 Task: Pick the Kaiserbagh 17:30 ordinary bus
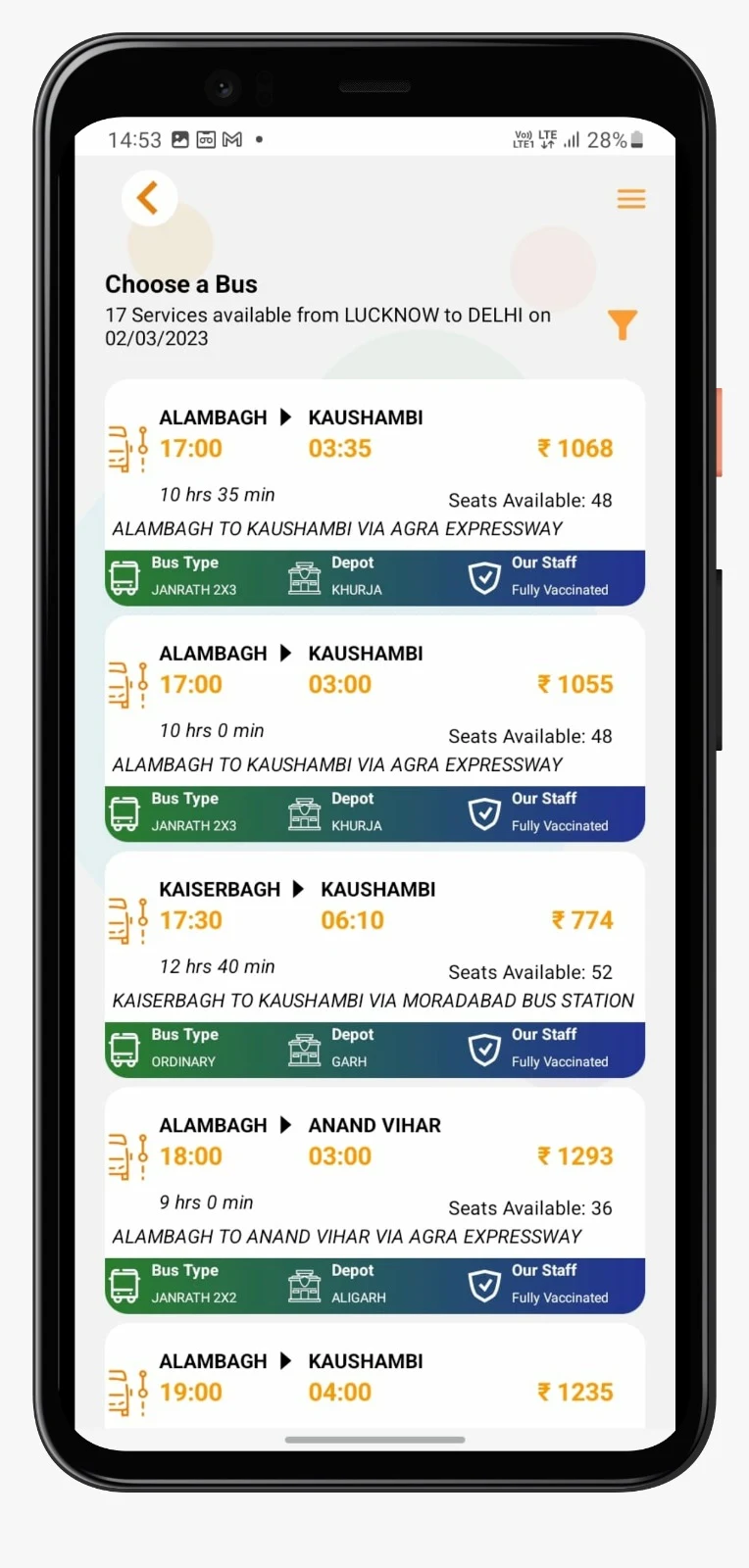[374, 941]
